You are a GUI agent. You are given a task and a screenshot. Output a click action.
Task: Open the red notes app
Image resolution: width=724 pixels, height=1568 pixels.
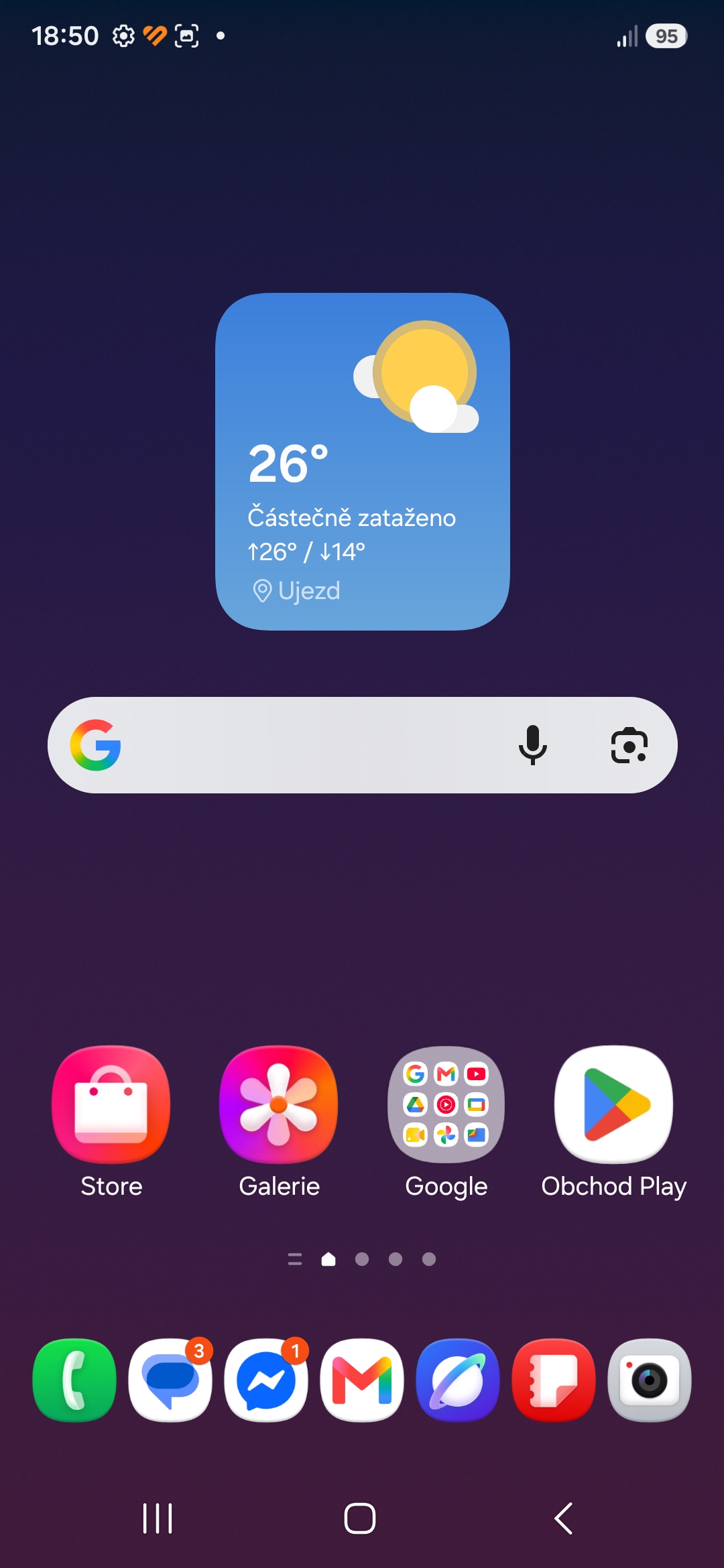[554, 1380]
